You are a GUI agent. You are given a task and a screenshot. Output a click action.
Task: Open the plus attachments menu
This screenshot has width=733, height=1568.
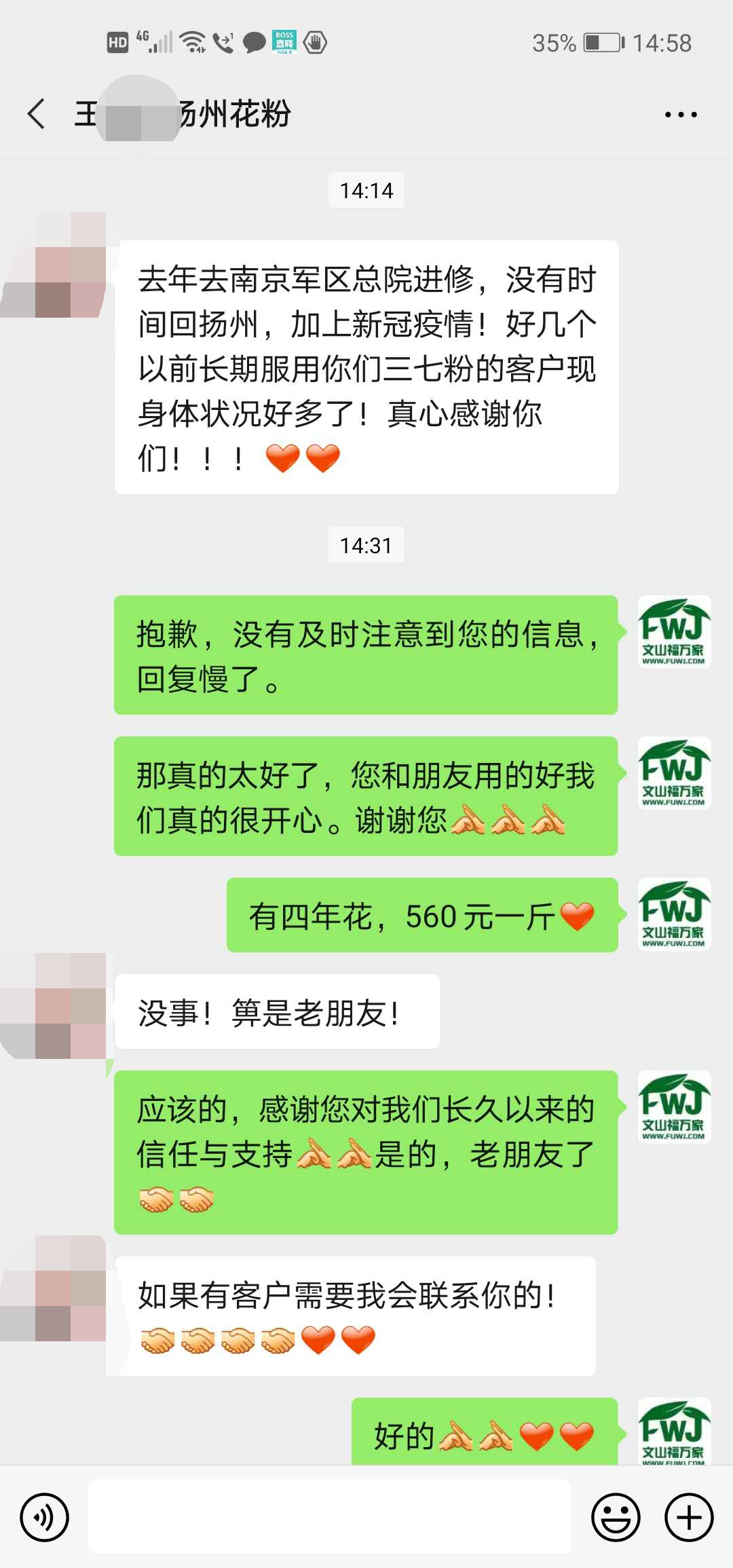(689, 1517)
